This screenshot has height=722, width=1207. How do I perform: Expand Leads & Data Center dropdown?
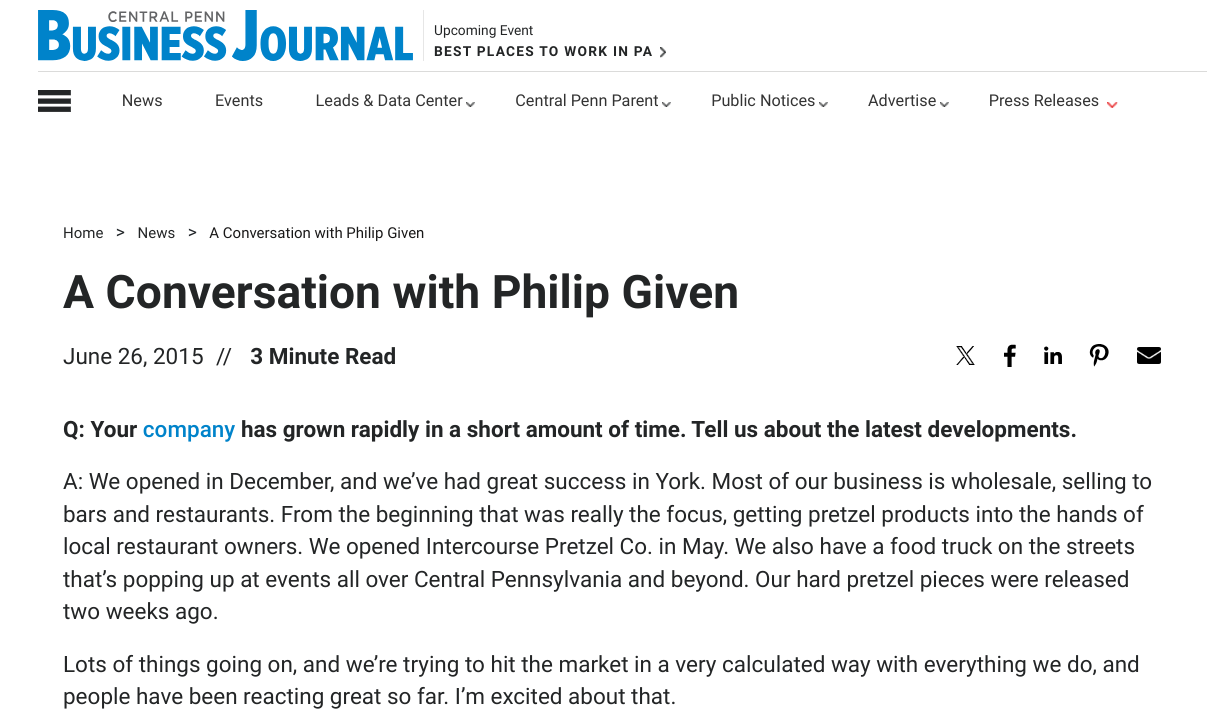point(395,101)
